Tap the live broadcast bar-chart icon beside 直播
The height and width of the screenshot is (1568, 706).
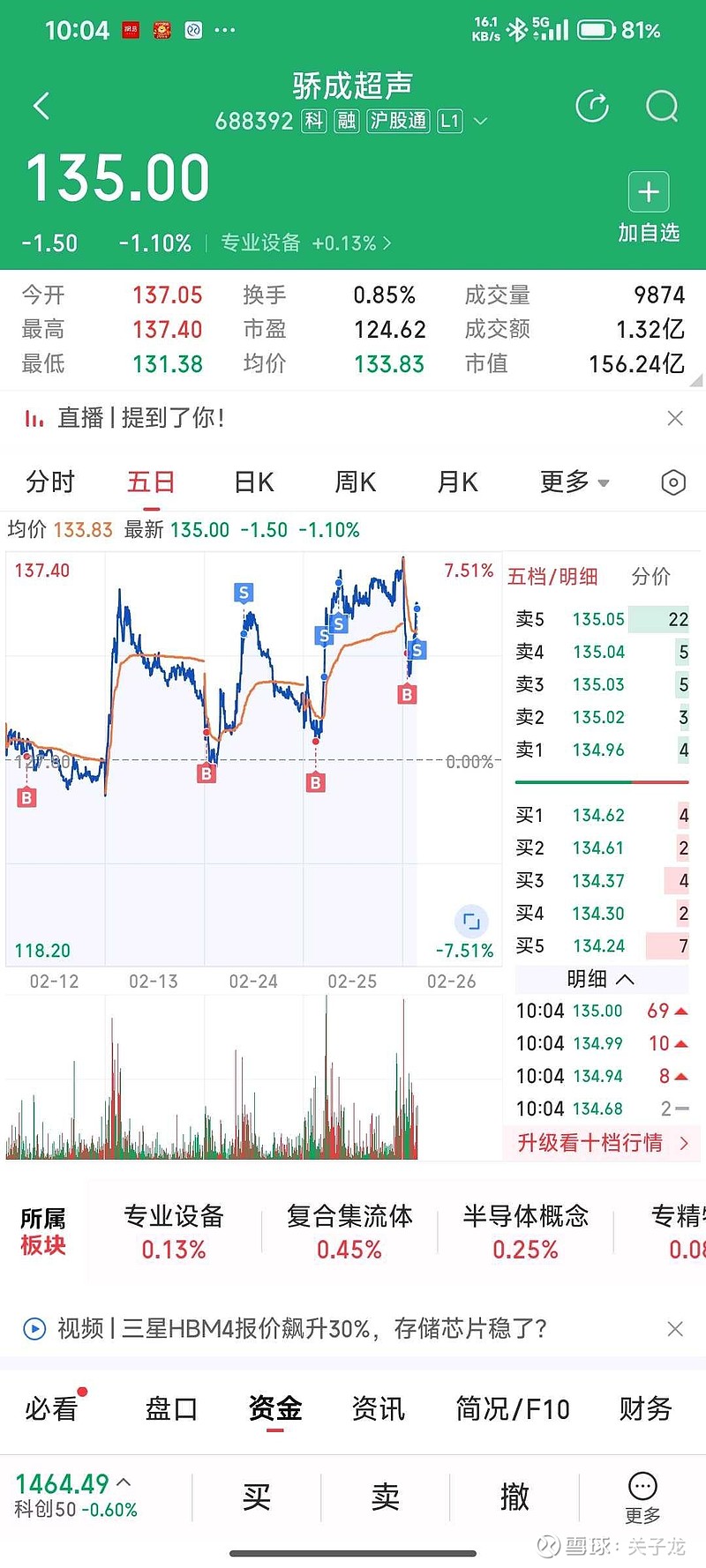coord(34,419)
